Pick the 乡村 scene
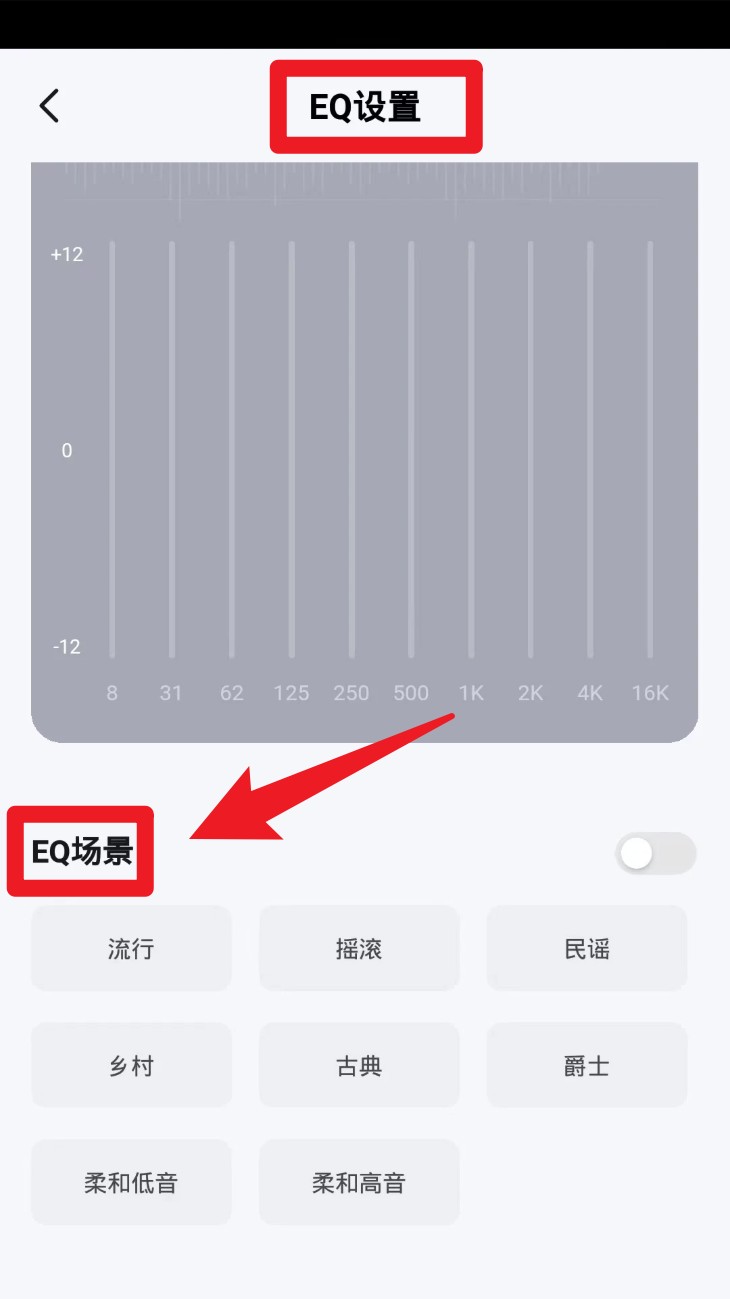 coord(131,1066)
